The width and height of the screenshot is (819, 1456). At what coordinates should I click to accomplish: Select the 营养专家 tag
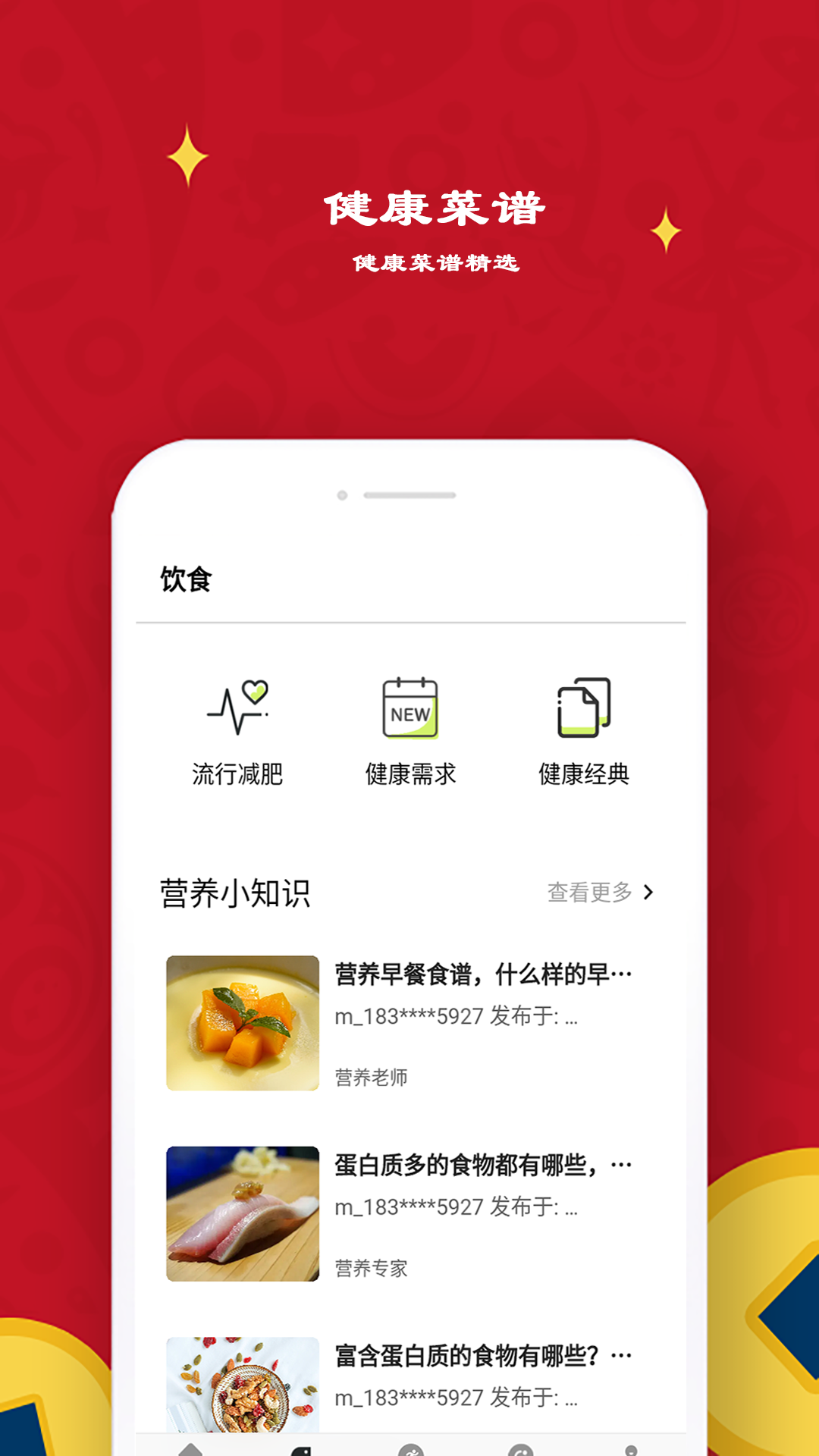point(369,1266)
